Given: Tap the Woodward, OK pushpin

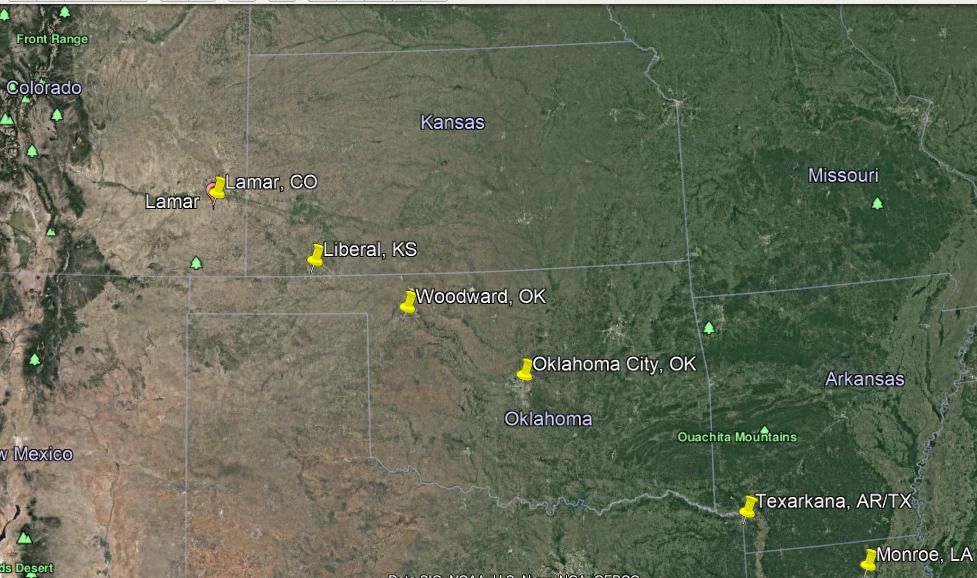Looking at the screenshot, I should (x=408, y=301).
